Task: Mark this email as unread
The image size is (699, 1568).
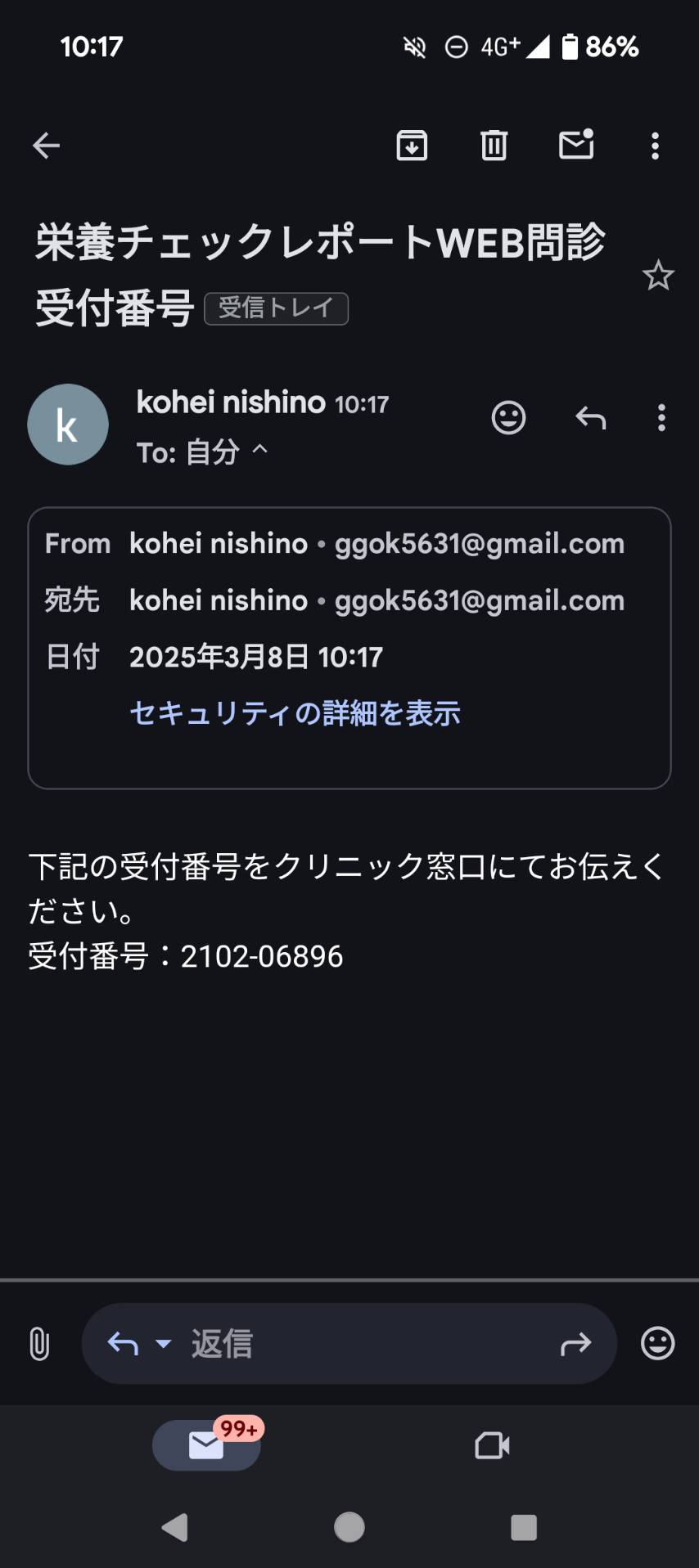Action: click(x=576, y=145)
